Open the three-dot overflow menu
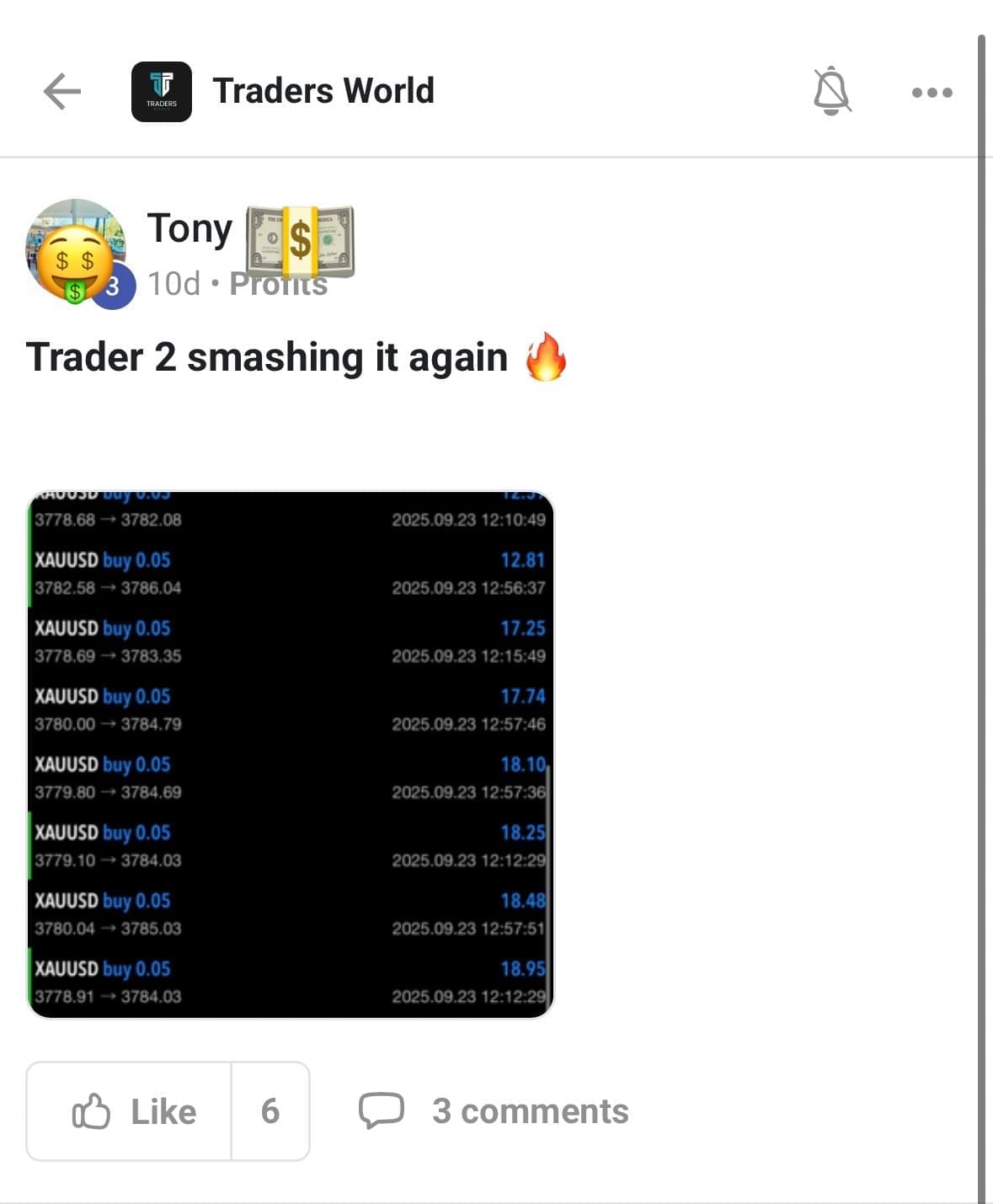993x1204 pixels. (x=932, y=93)
